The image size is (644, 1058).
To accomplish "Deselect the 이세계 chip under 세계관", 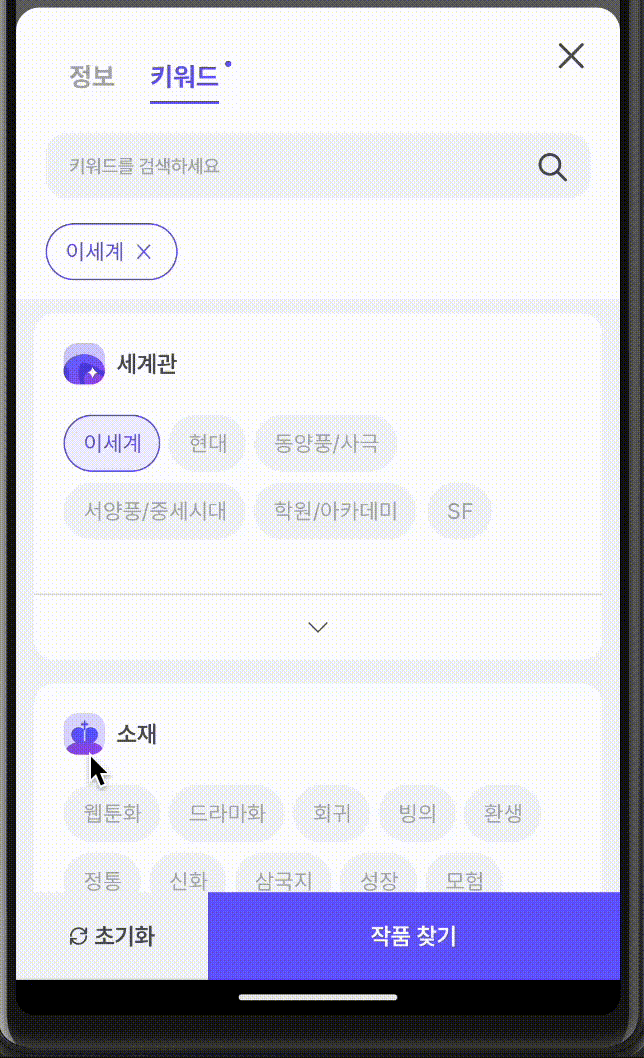I will (112, 443).
